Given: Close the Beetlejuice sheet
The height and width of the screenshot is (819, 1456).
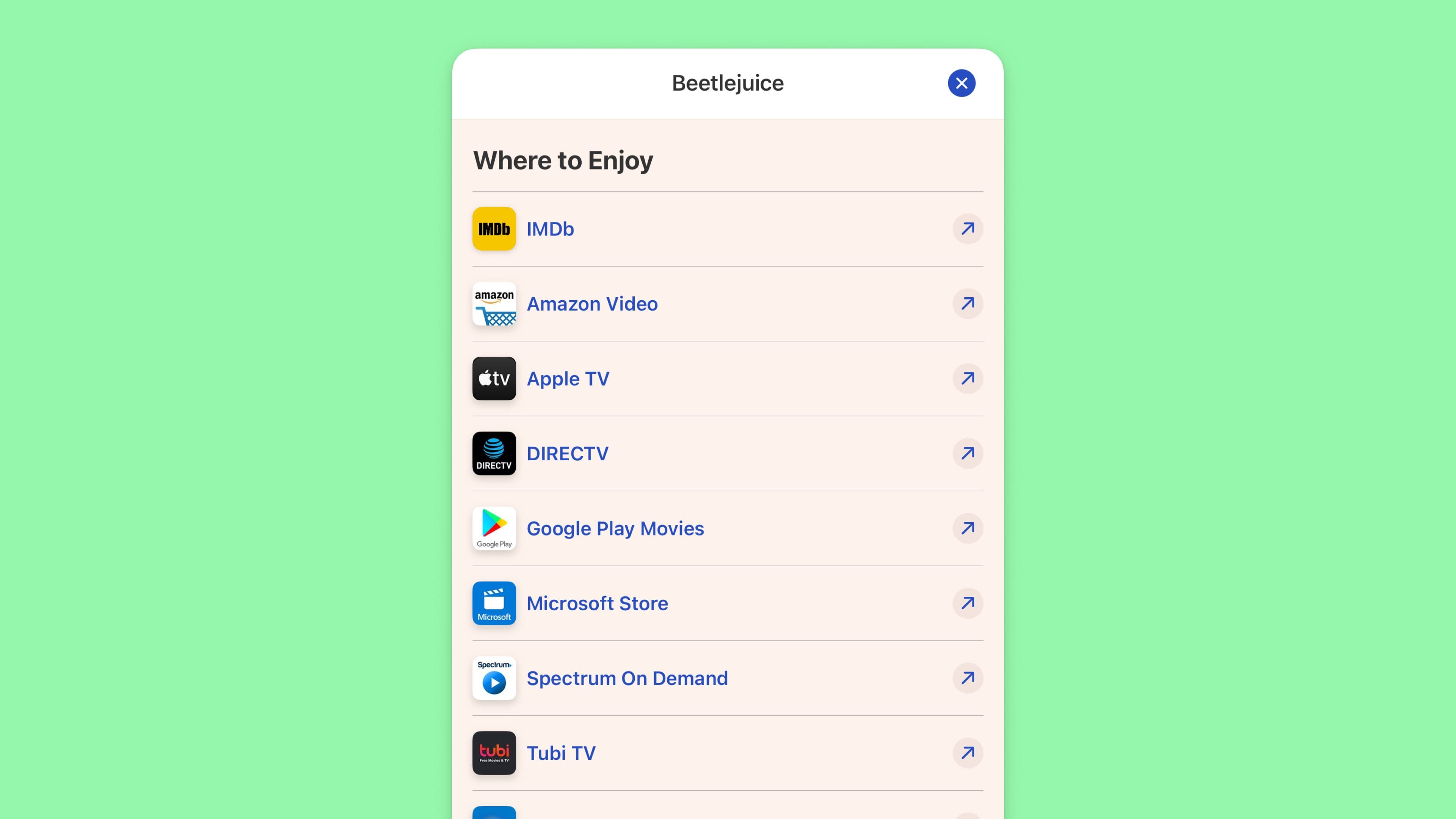Looking at the screenshot, I should click(961, 83).
